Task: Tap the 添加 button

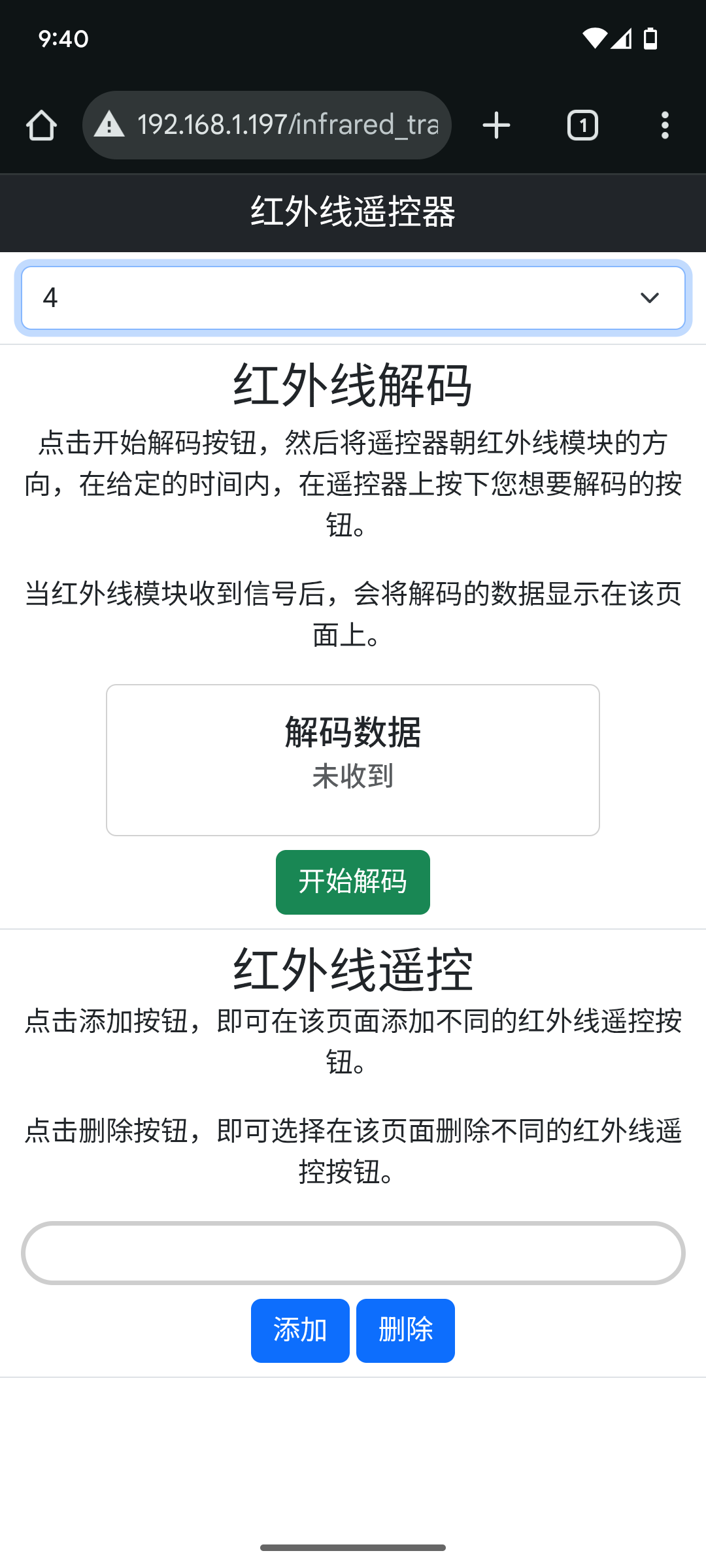Action: pos(300,1331)
